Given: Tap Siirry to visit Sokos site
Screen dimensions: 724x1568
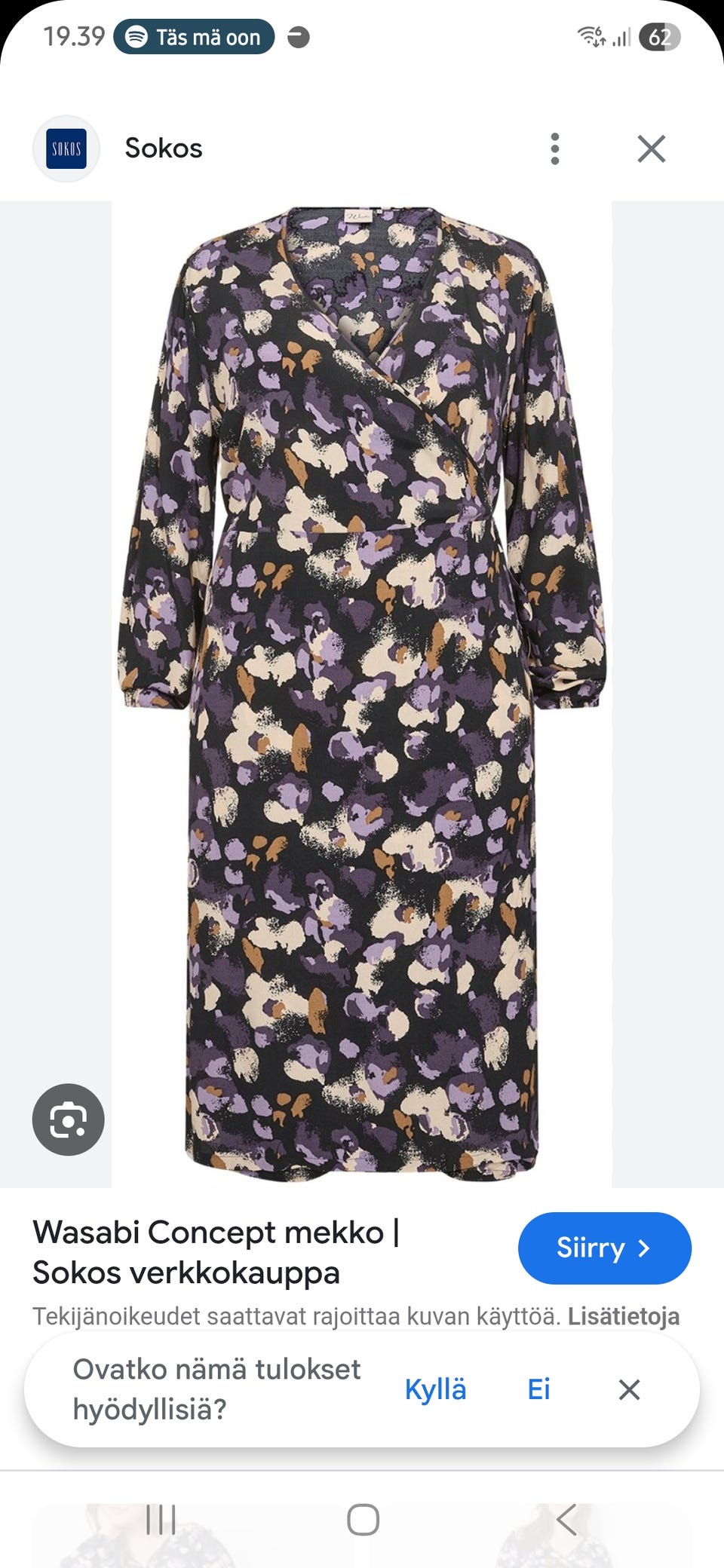Looking at the screenshot, I should (x=604, y=1248).
